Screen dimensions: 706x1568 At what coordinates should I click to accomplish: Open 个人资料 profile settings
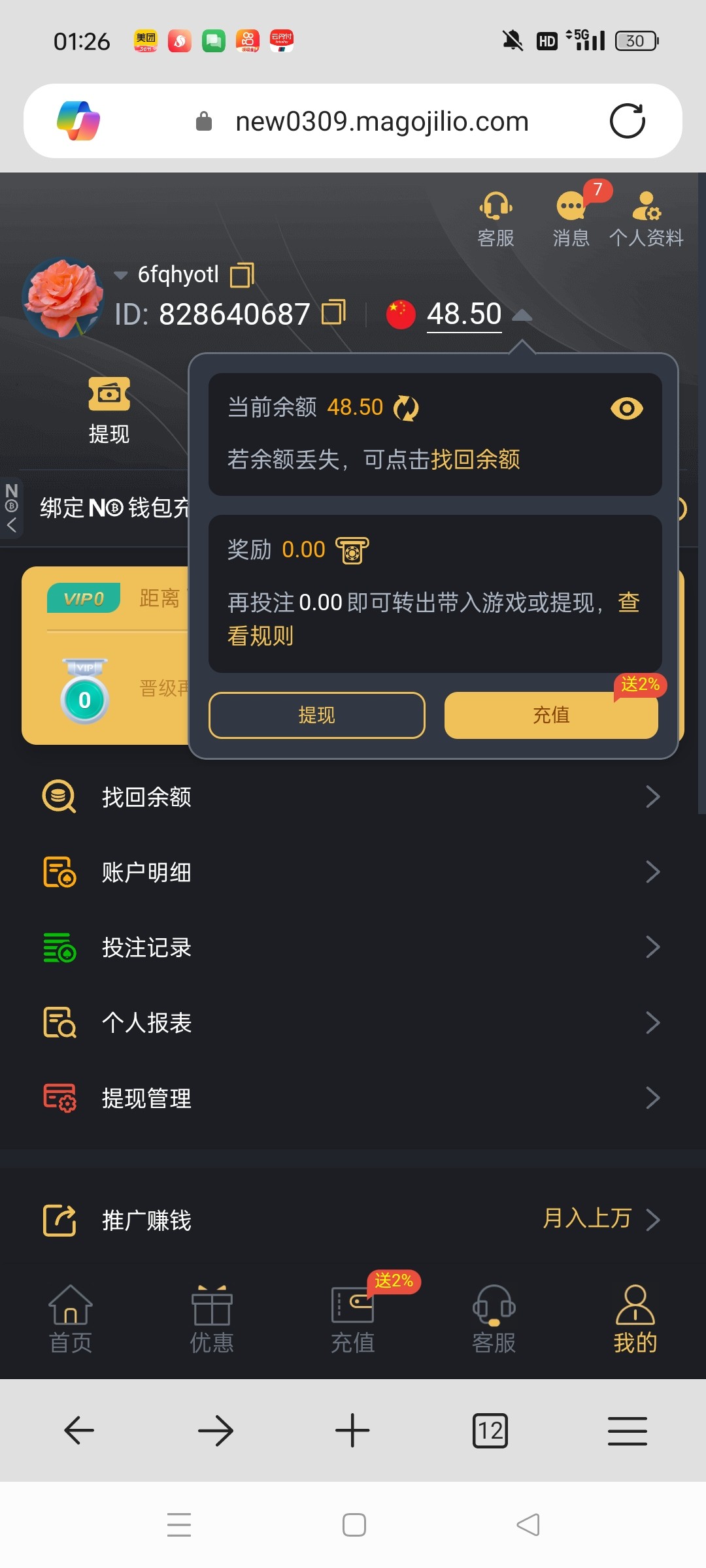(x=647, y=219)
